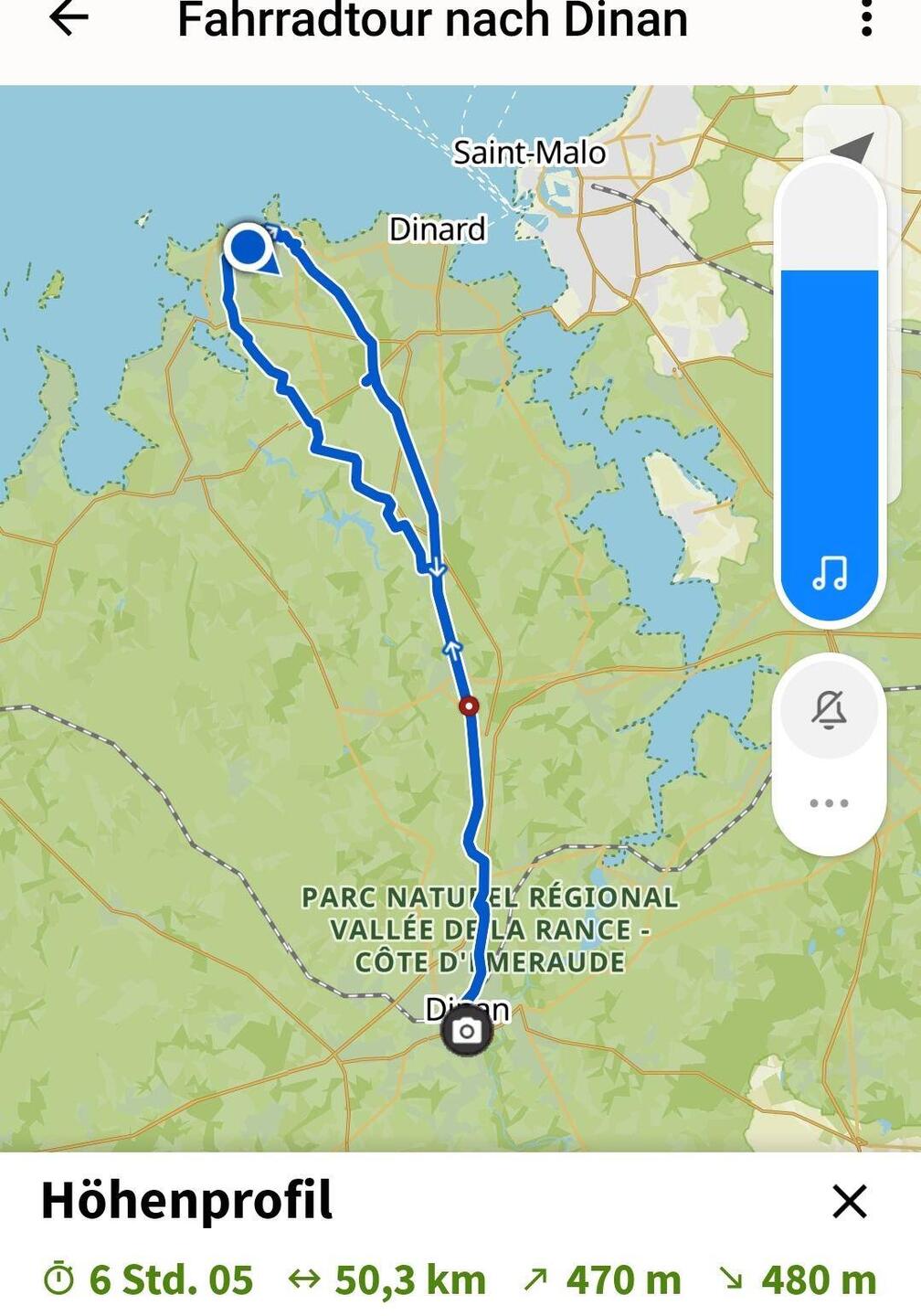
Task: Toggle the muted ringer bell button
Action: coord(829,710)
